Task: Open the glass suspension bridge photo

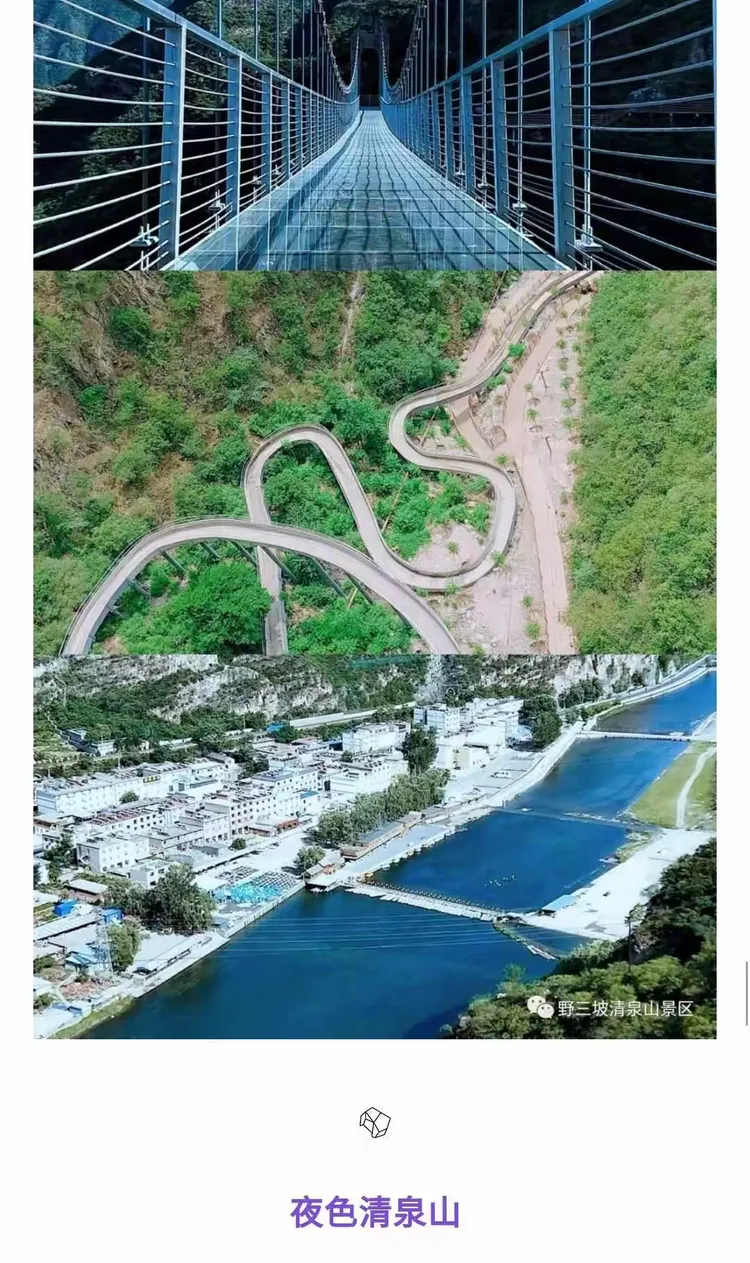Action: click(375, 135)
